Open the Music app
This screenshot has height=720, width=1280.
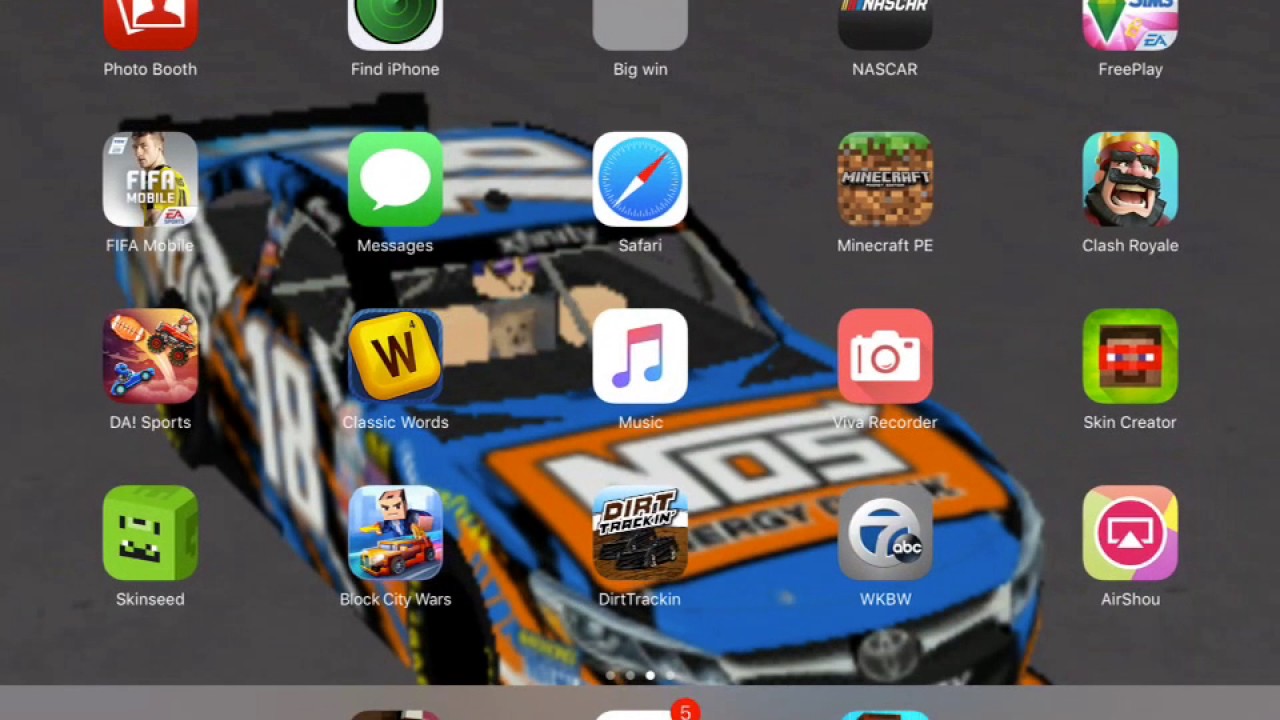640,356
